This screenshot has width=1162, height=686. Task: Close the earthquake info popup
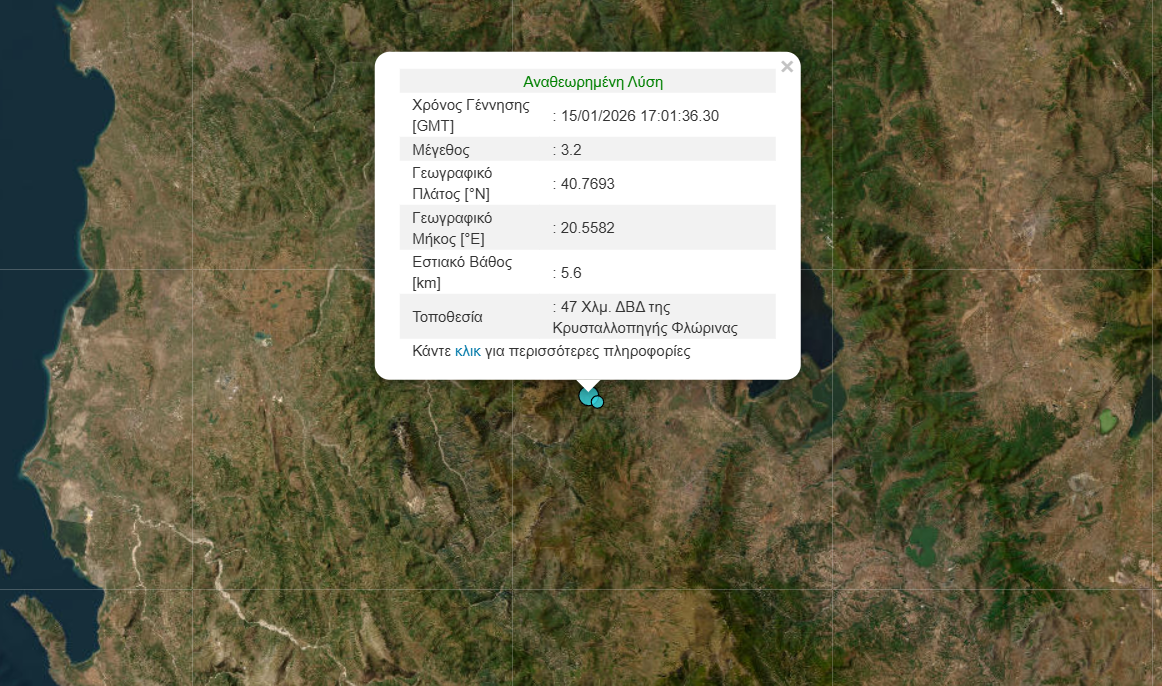[x=787, y=67]
